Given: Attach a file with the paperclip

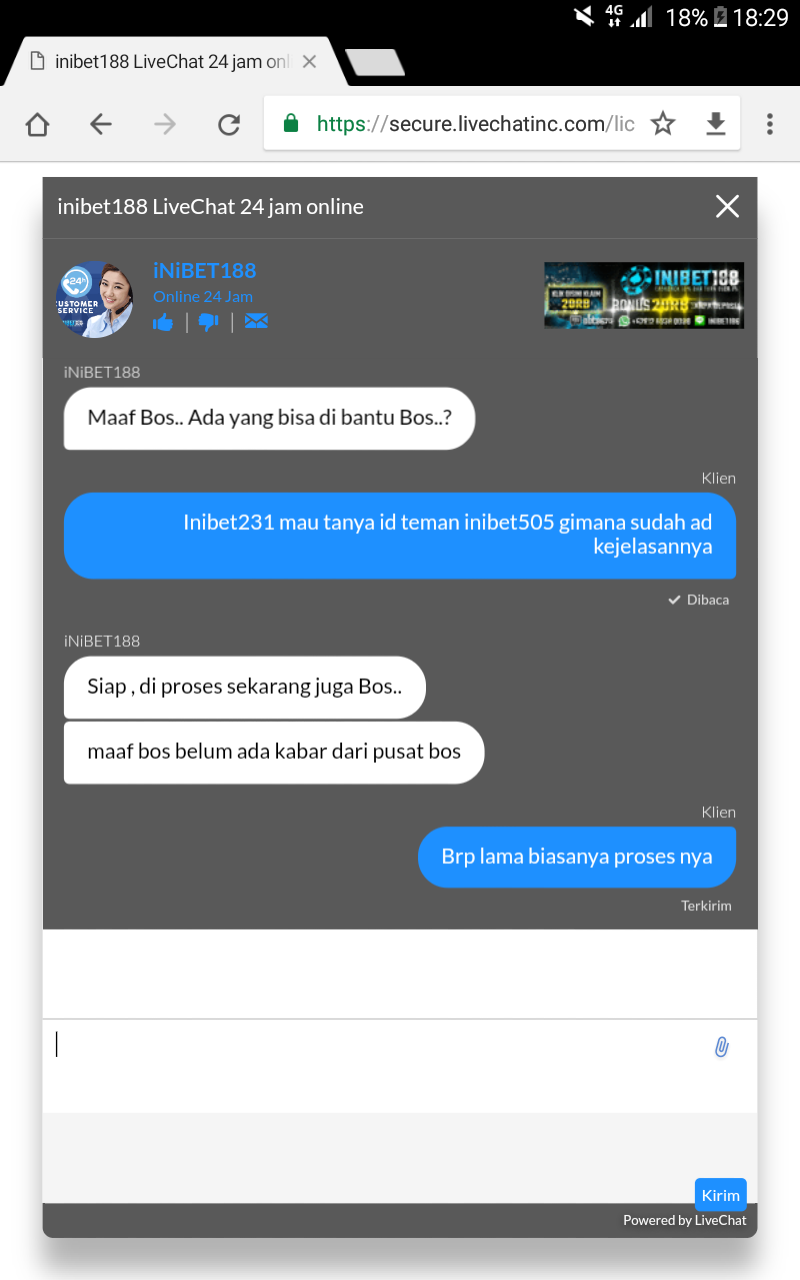Looking at the screenshot, I should (721, 1047).
